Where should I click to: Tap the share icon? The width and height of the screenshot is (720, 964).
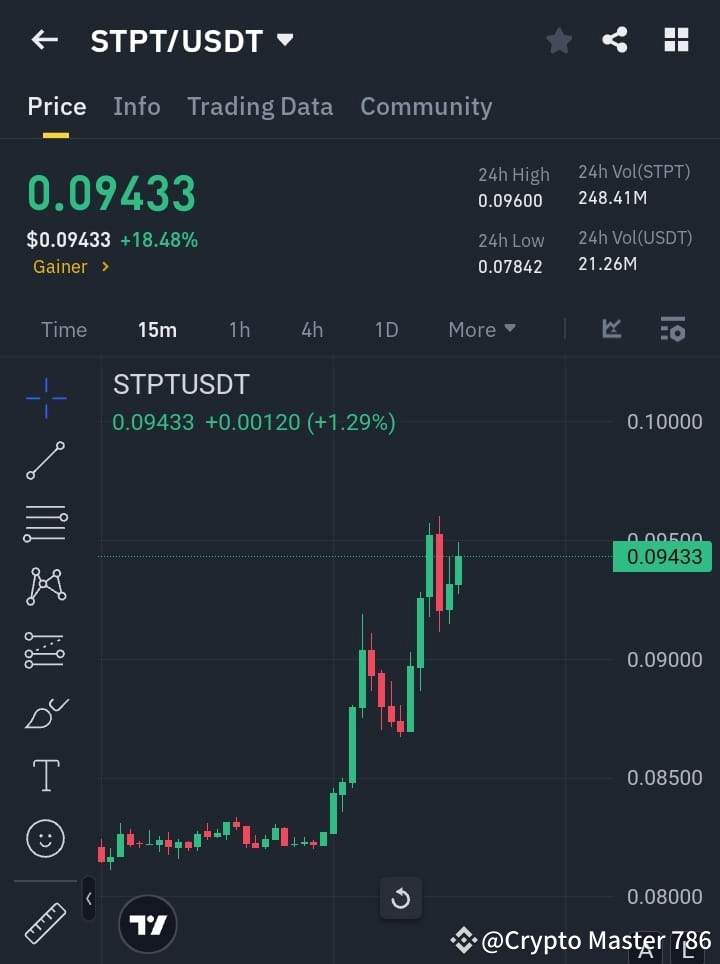(x=615, y=40)
